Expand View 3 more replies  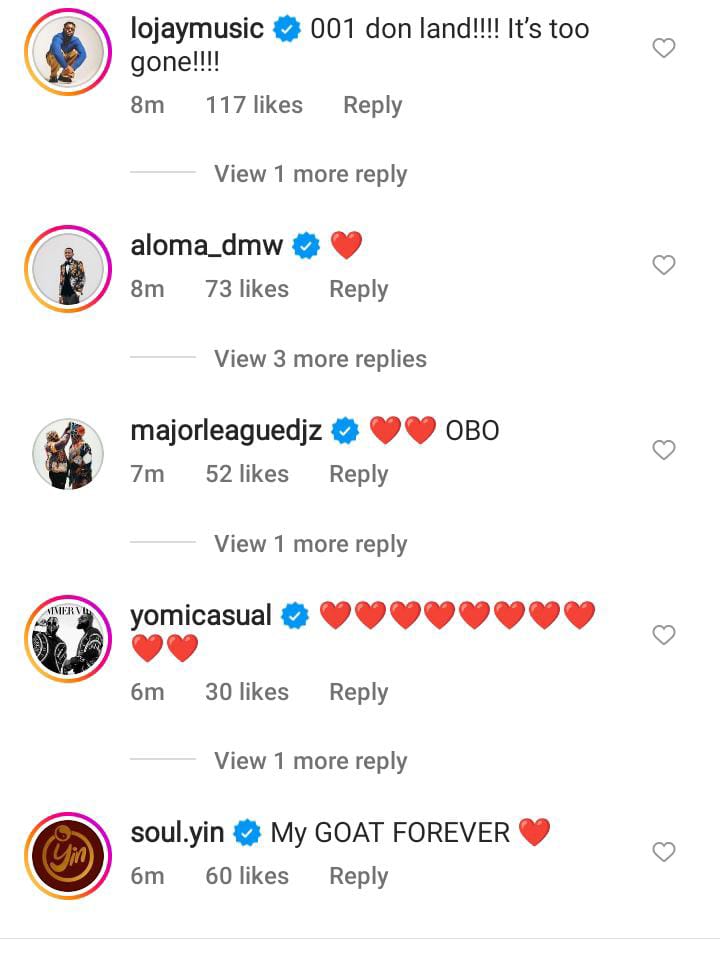click(320, 359)
